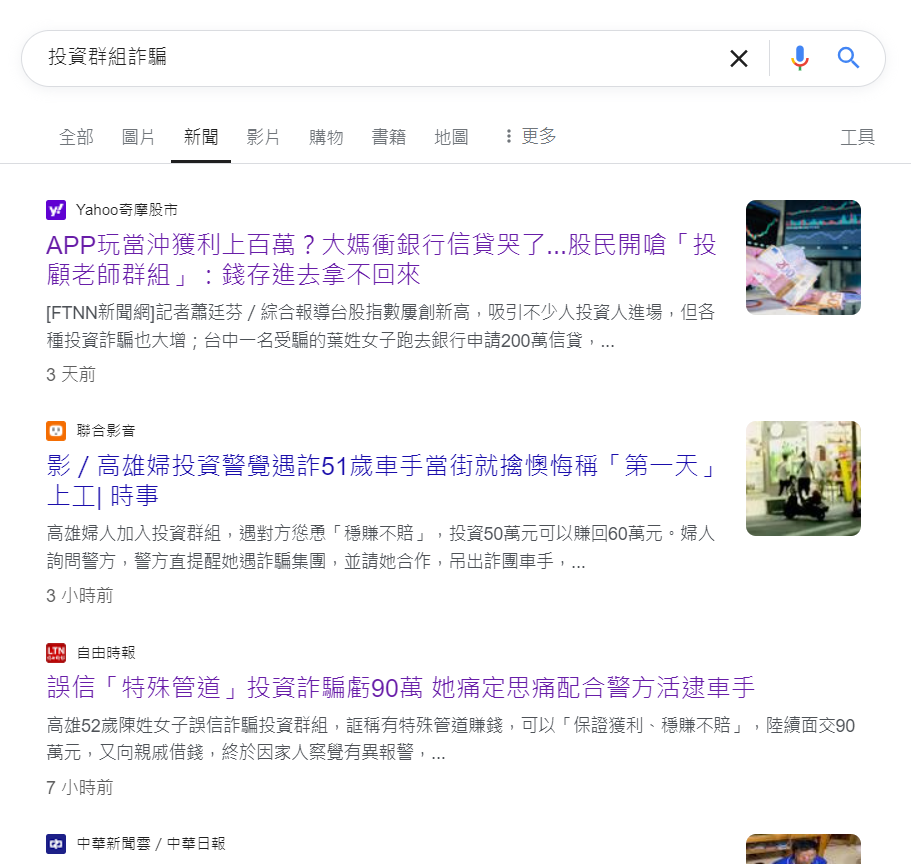Tap the street photo thumbnail of 聯合影音 article
Image resolution: width=911 pixels, height=864 pixels.
coord(803,478)
